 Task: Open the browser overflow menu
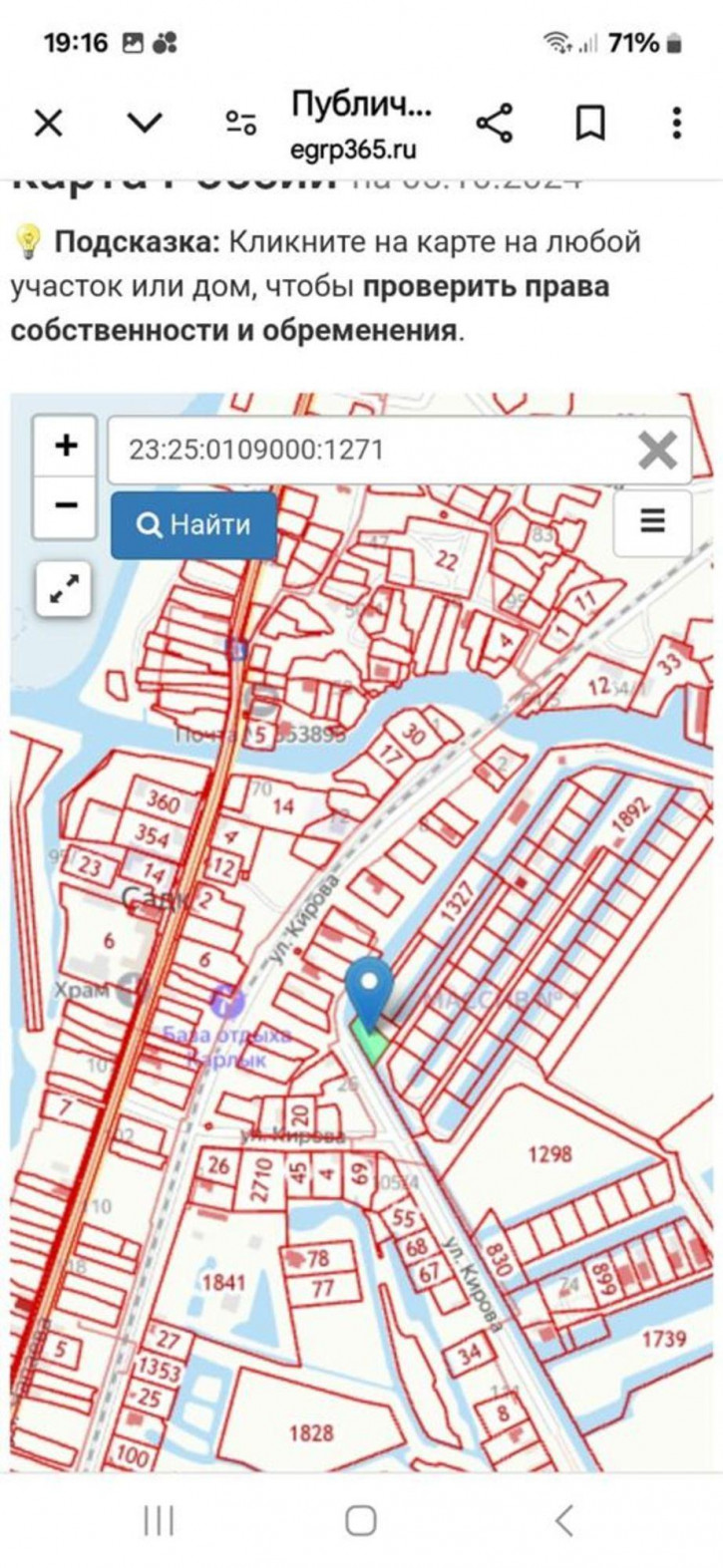coord(677,124)
